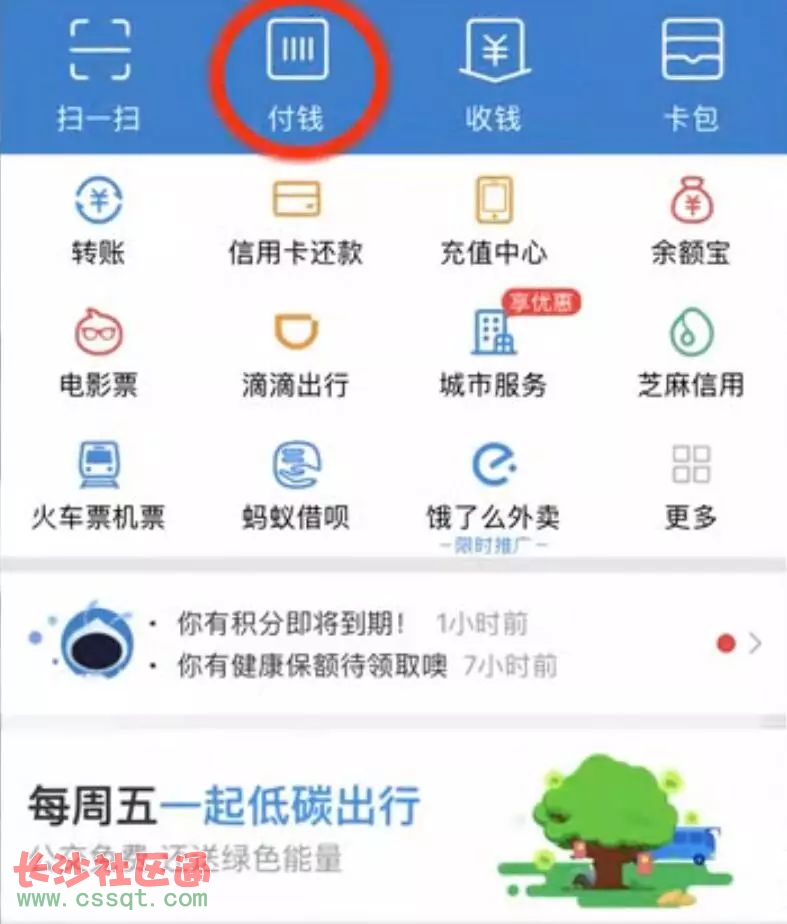The height and width of the screenshot is (924, 787).
Task: Open 蚂蚁借呗
Action: (x=296, y=486)
